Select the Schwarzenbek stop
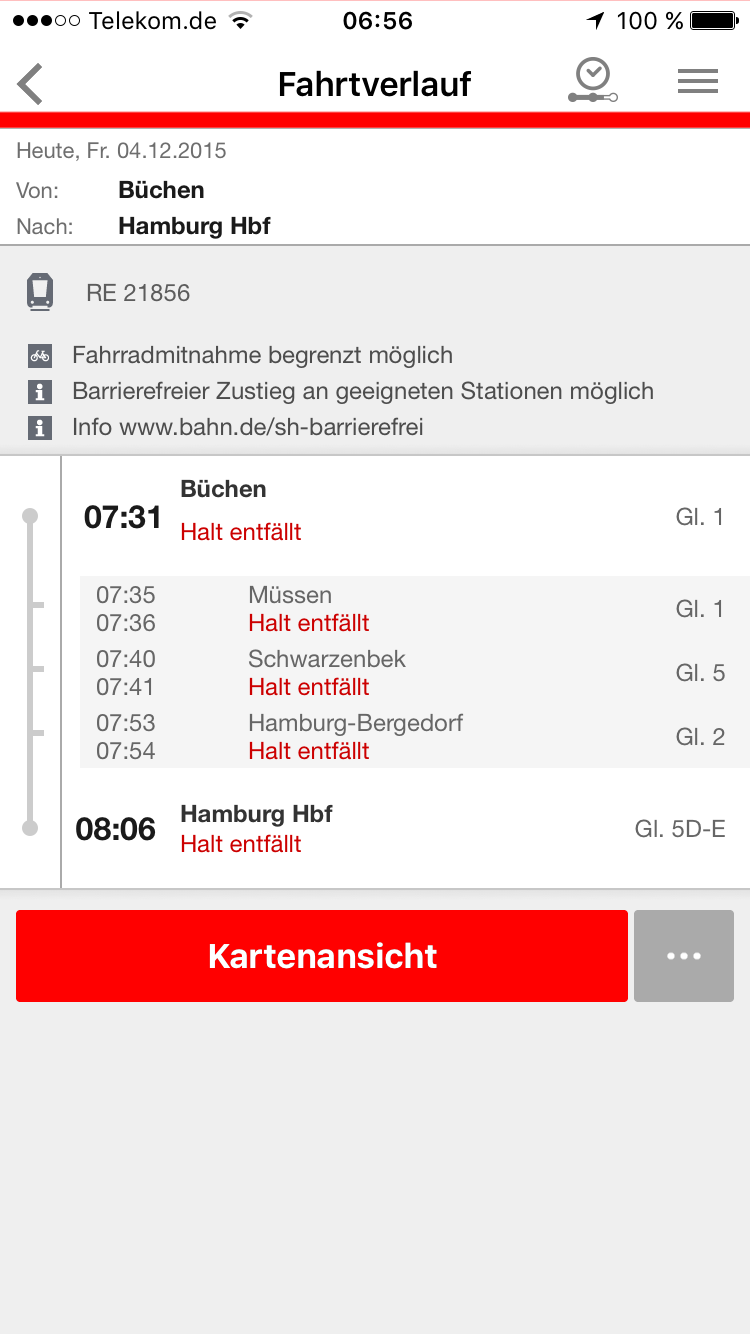 click(x=414, y=673)
